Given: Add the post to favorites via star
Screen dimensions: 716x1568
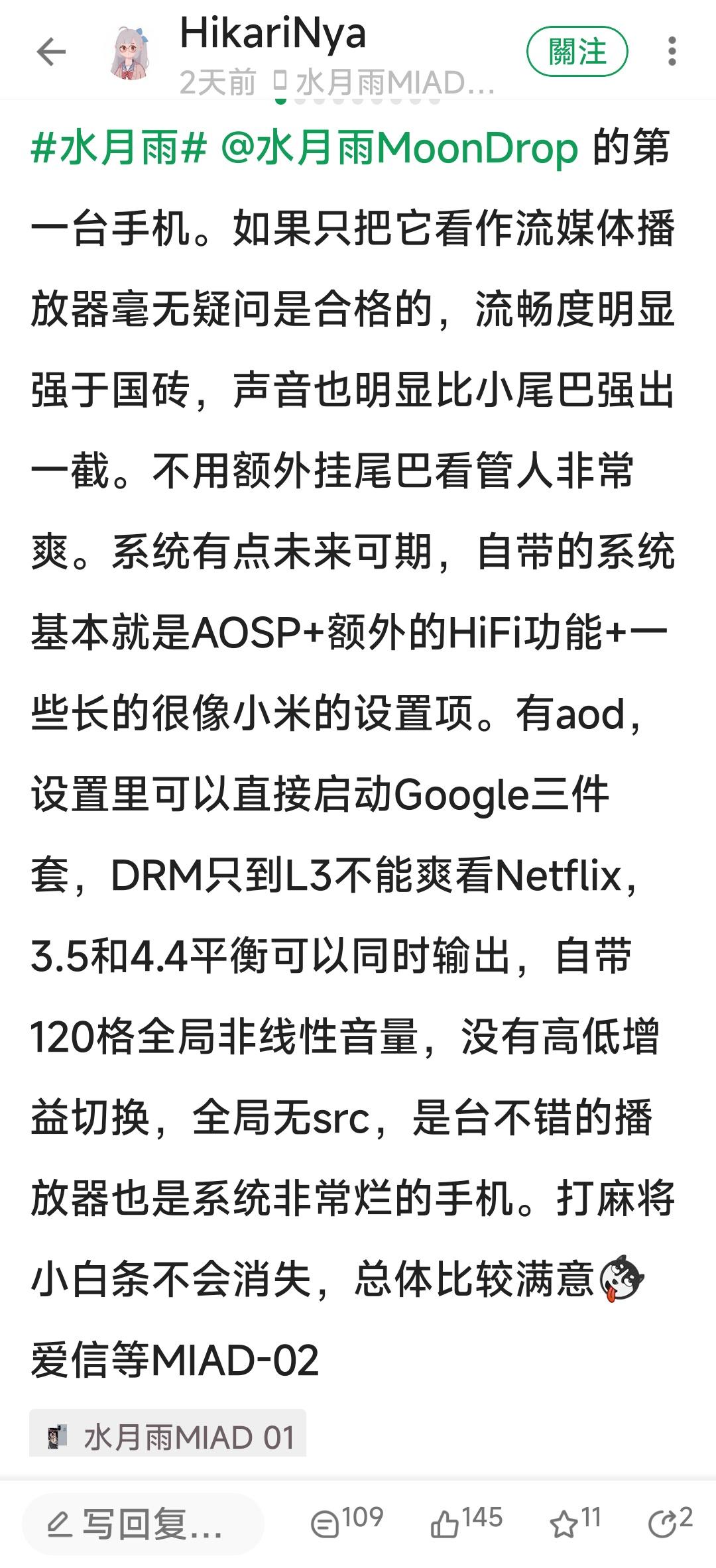Looking at the screenshot, I should [x=575, y=1522].
